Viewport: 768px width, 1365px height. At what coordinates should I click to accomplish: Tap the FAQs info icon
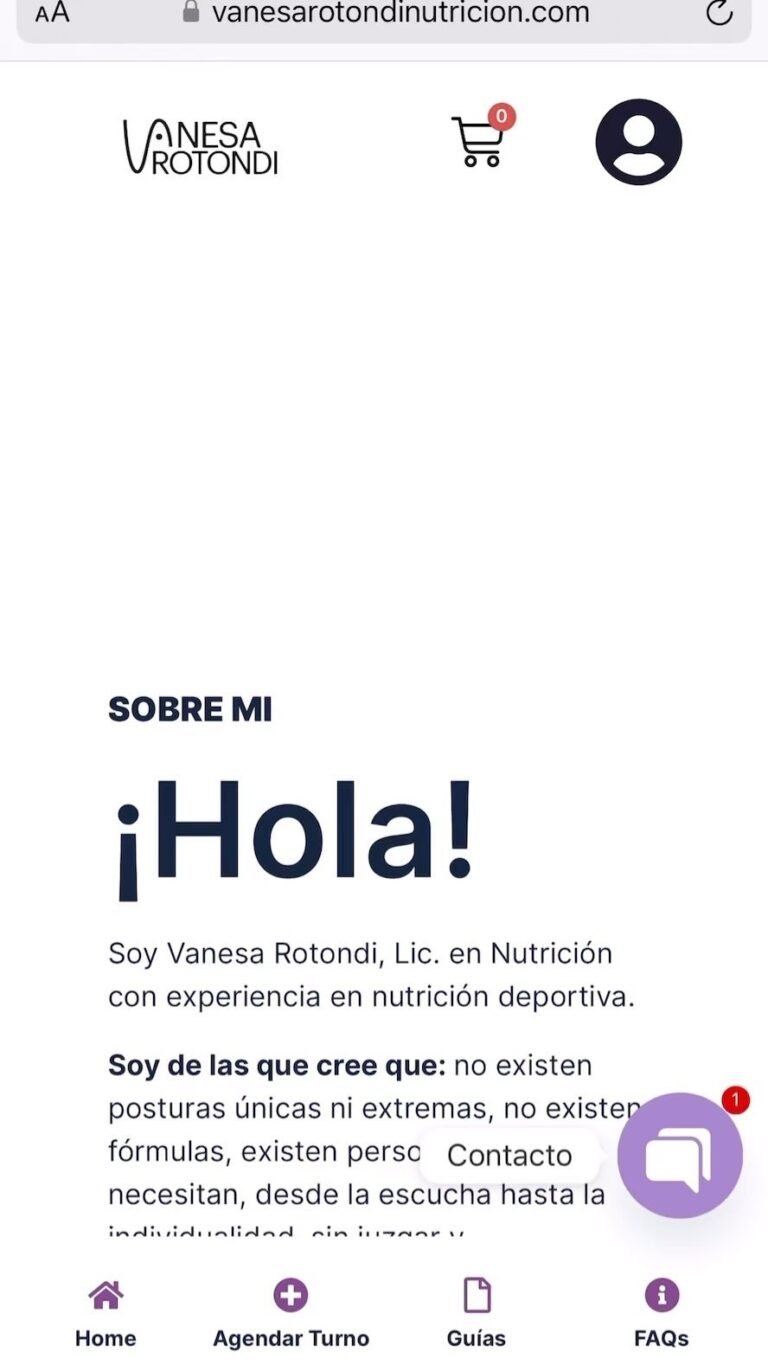click(659, 1293)
